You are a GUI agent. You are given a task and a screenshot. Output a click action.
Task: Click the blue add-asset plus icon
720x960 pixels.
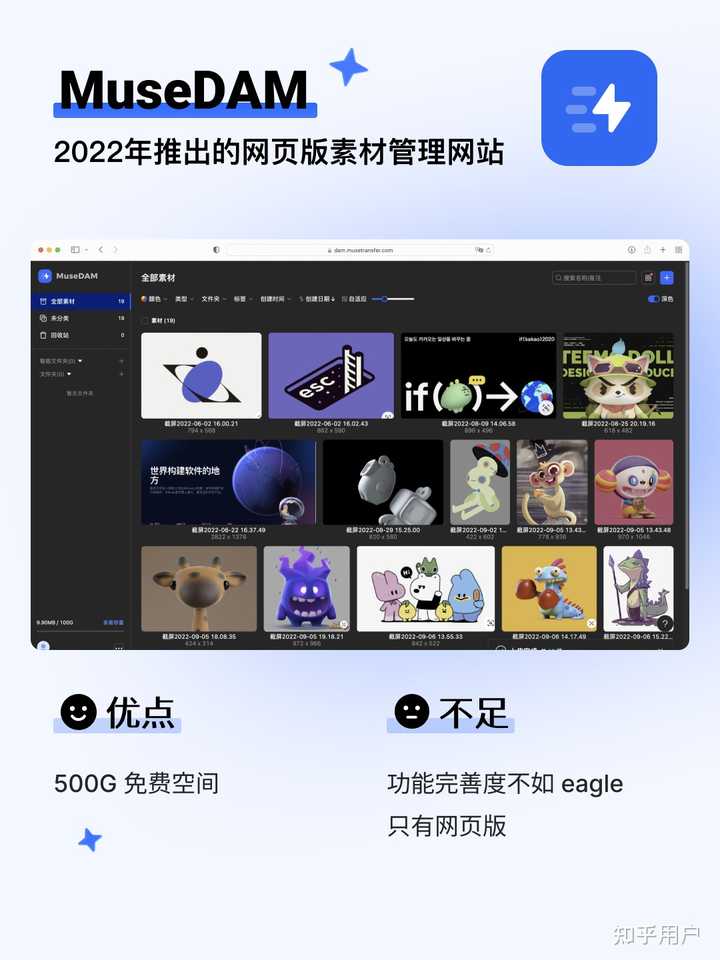[x=665, y=277]
